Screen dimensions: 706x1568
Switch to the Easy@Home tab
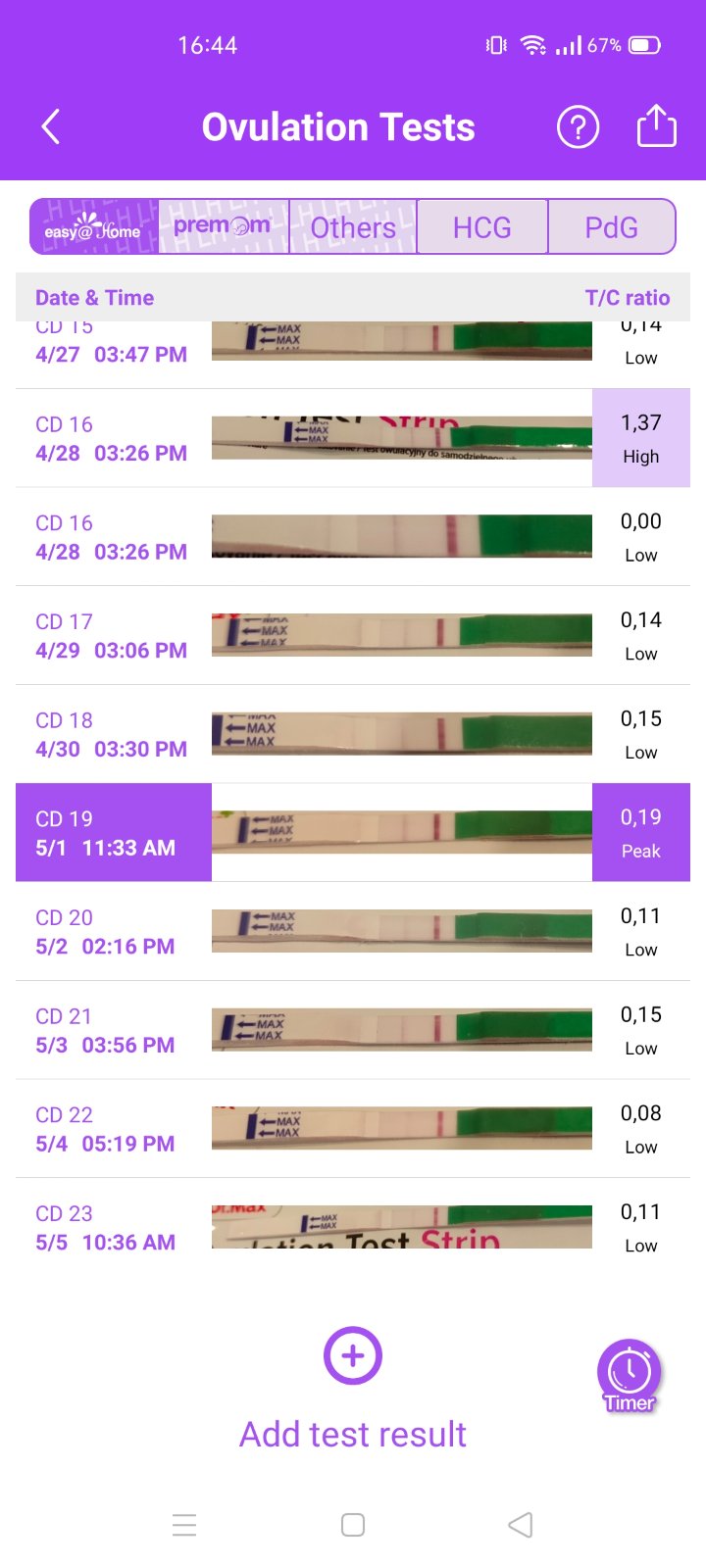tap(94, 227)
